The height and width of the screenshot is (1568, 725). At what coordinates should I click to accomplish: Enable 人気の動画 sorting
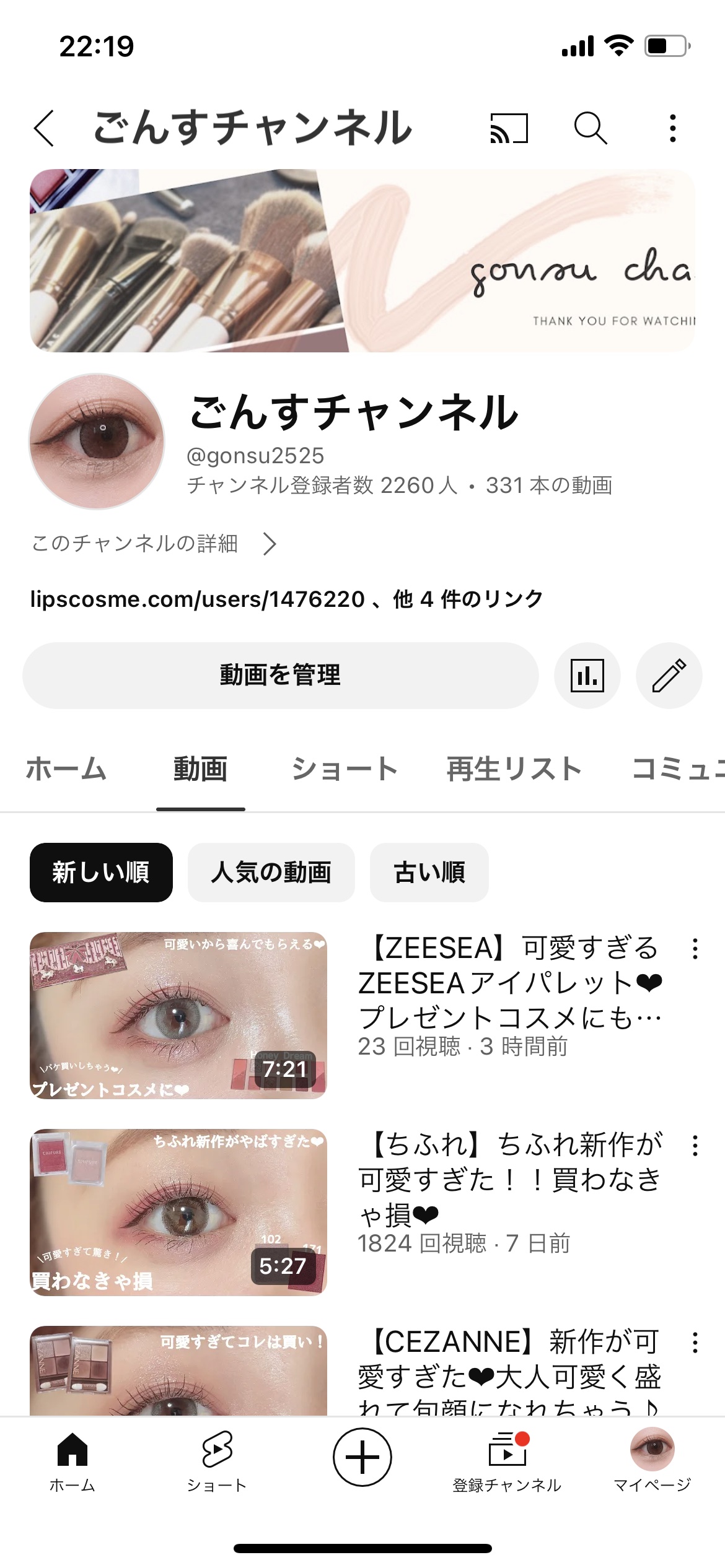click(271, 872)
